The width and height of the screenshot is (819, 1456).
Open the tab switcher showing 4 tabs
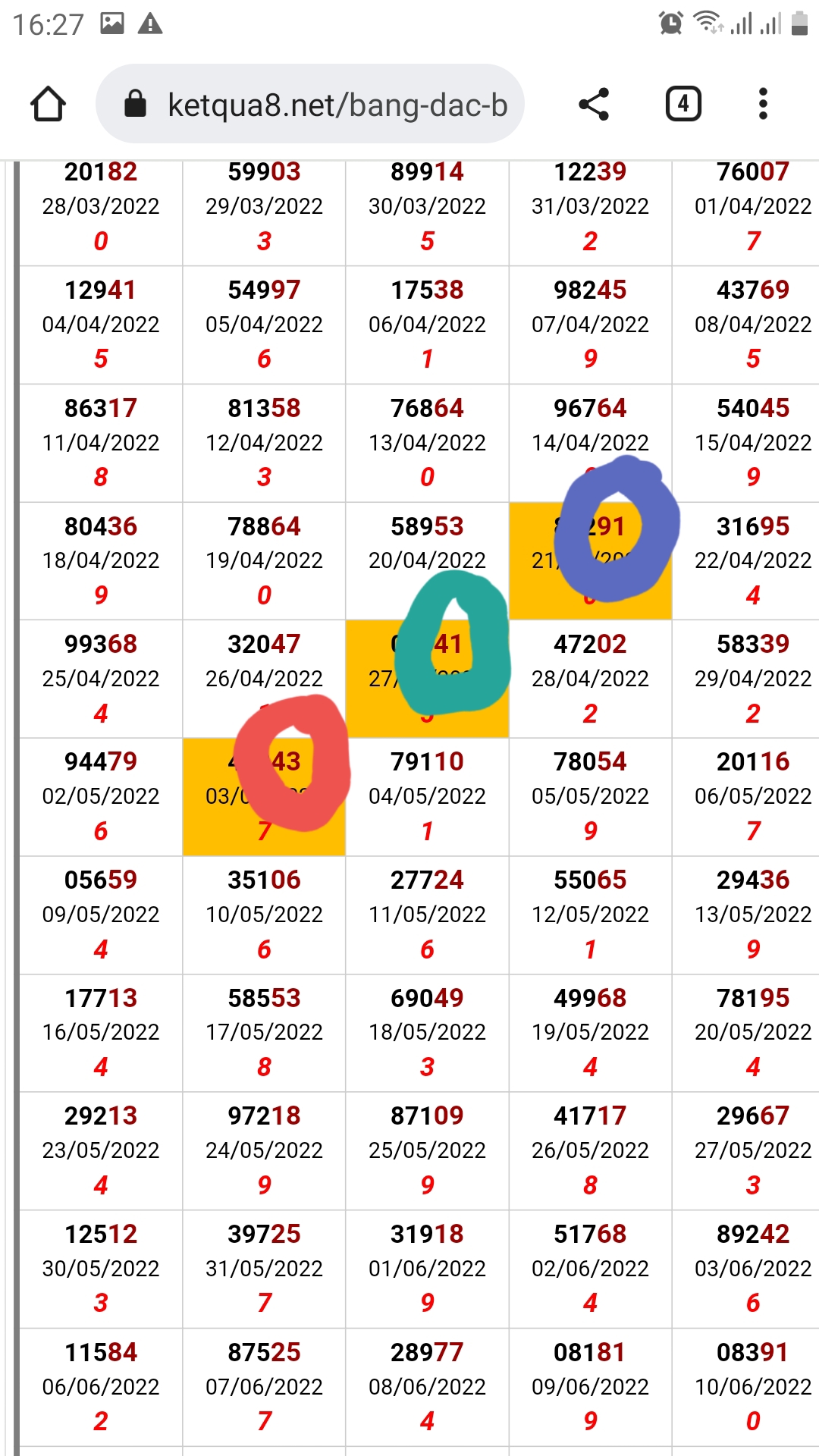click(x=683, y=104)
